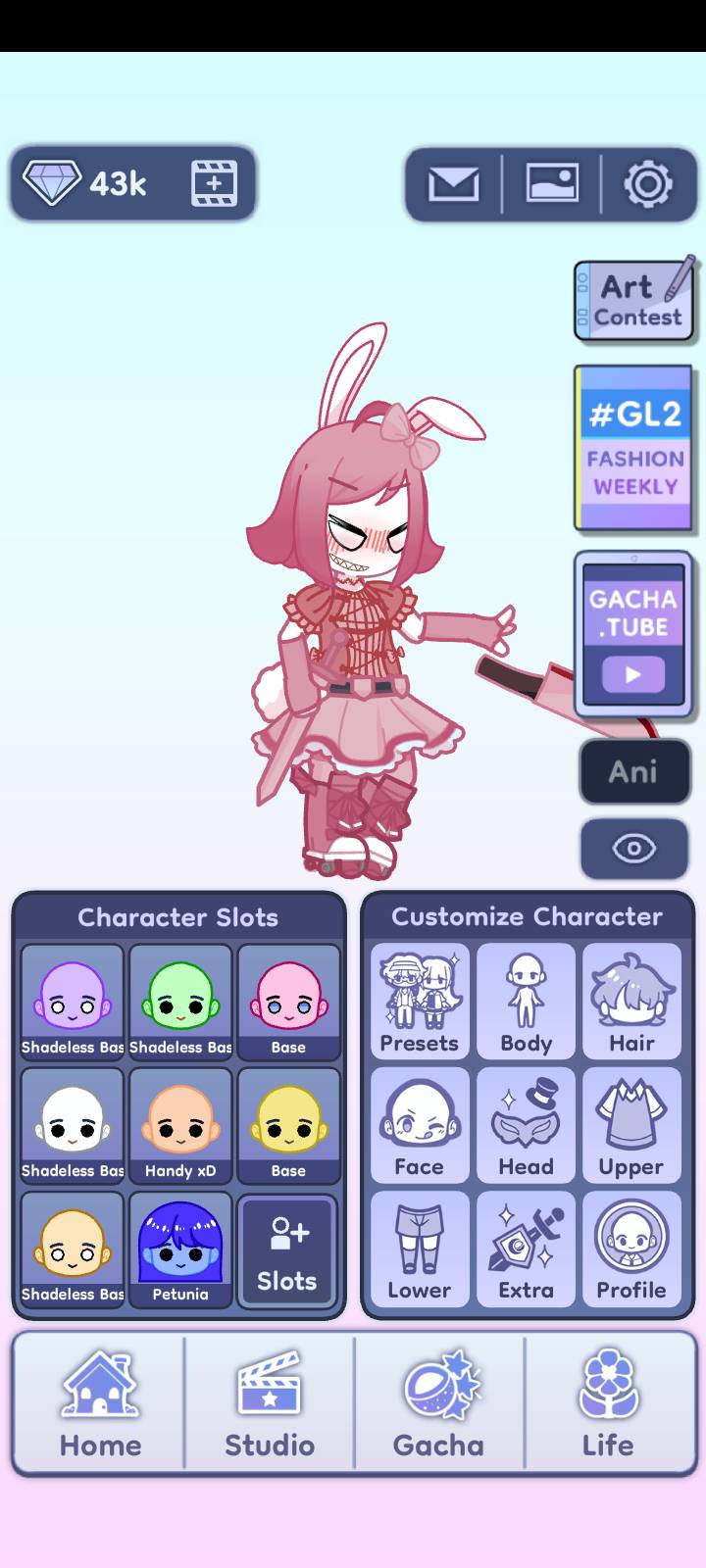Customize the character's Hair
This screenshot has width=706, height=1568.
[631, 1002]
